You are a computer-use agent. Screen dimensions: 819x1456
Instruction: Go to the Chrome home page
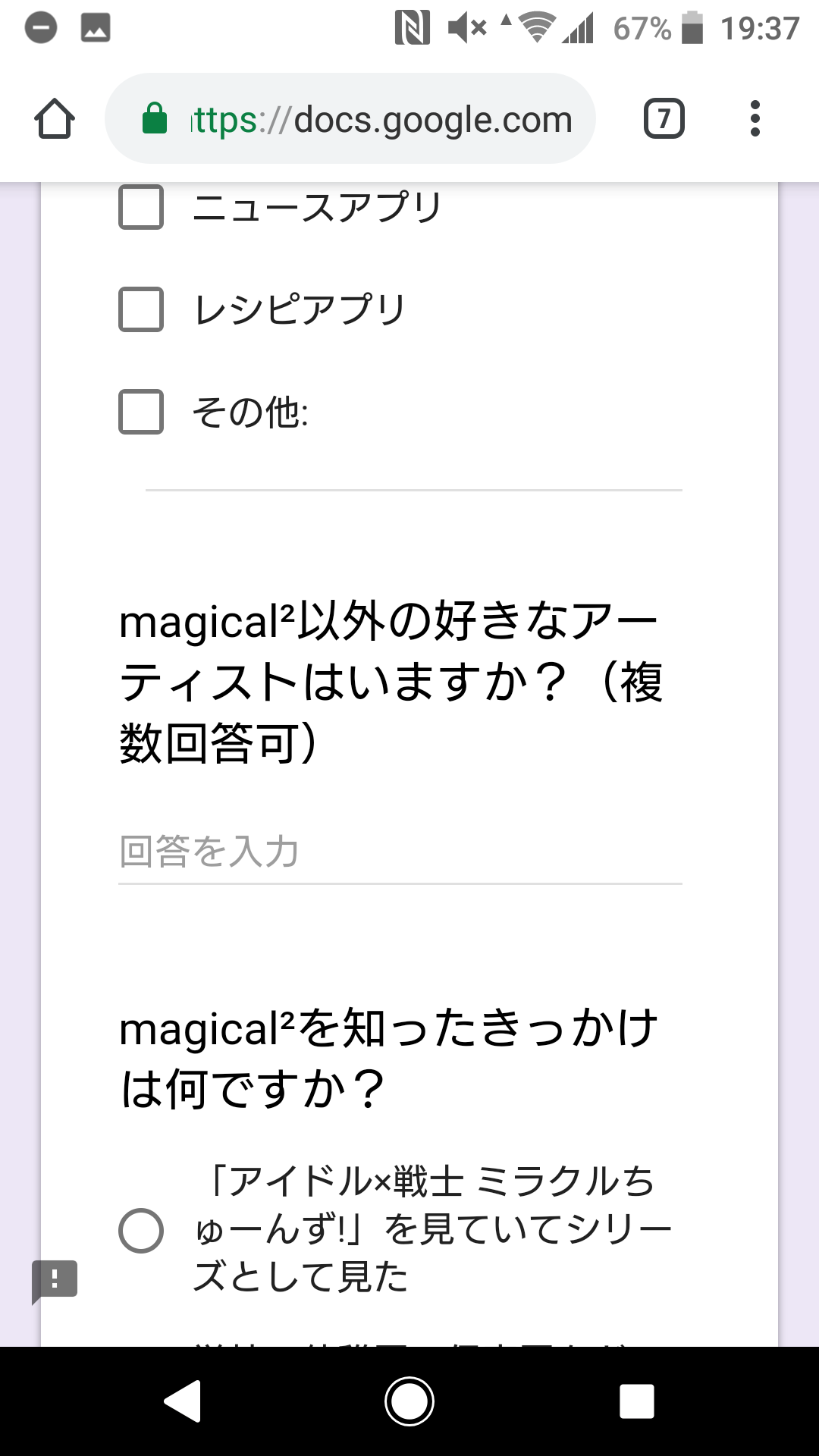(55, 119)
